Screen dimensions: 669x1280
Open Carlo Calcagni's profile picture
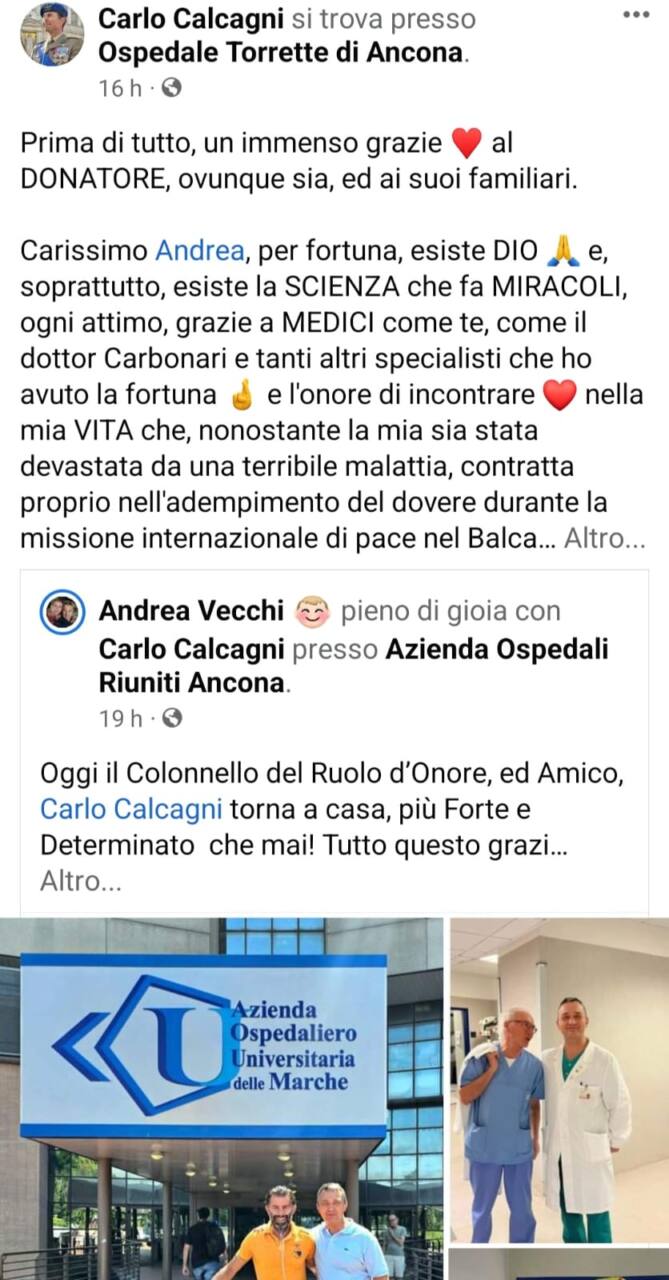click(52, 34)
